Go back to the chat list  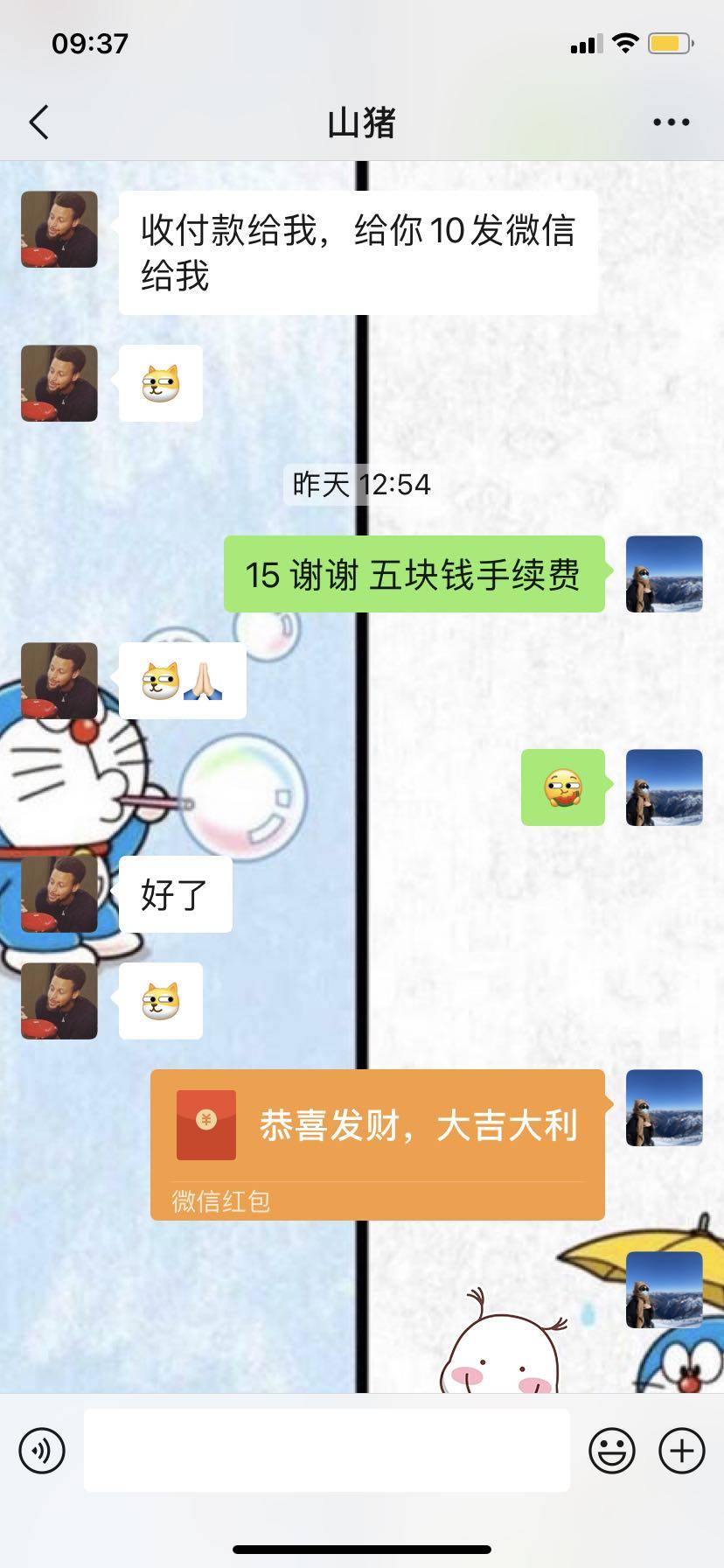point(39,122)
